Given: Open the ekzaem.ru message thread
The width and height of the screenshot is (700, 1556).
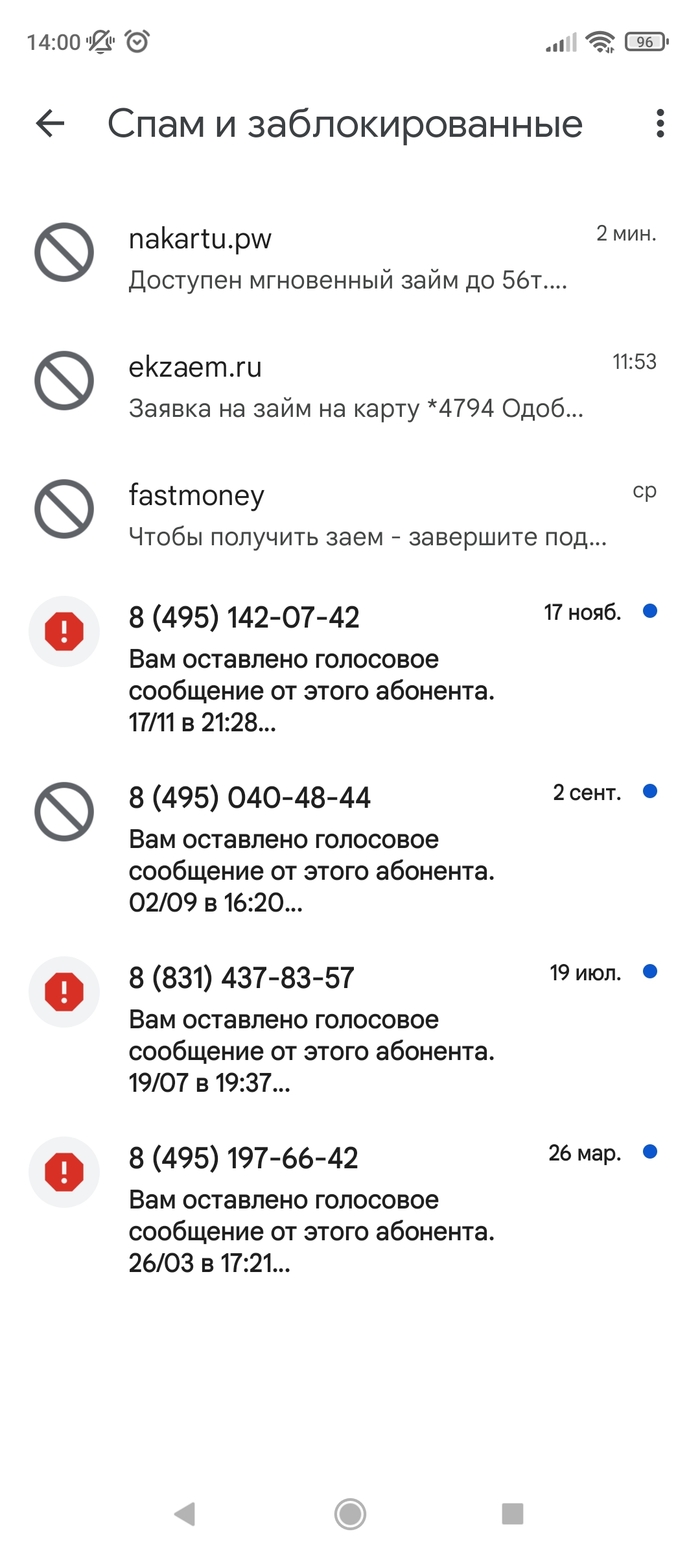Looking at the screenshot, I should pos(348,386).
